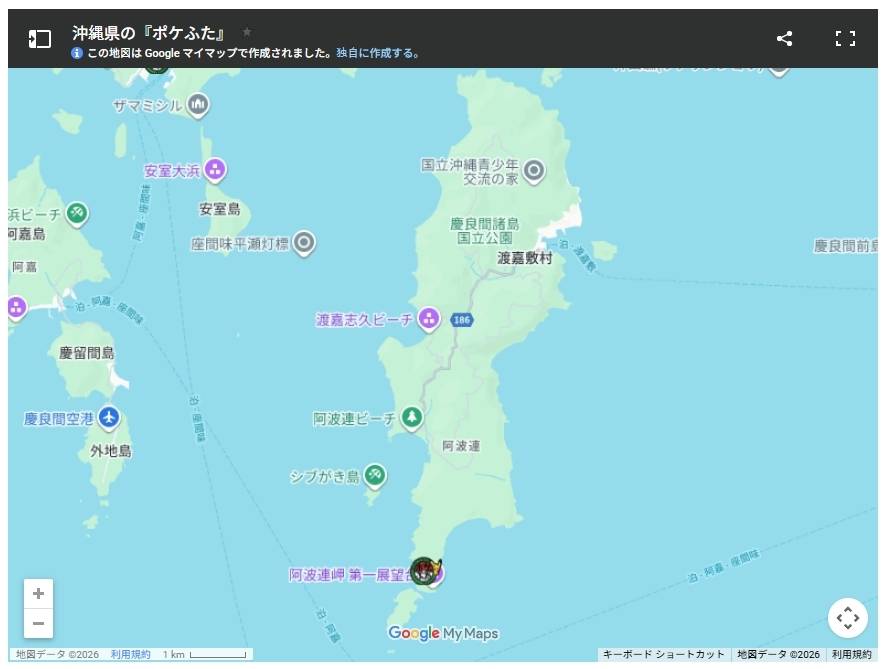This screenshot has width=888, height=669.
Task: Tap the 独自に作成する link
Action: pyautogui.click(x=377, y=53)
